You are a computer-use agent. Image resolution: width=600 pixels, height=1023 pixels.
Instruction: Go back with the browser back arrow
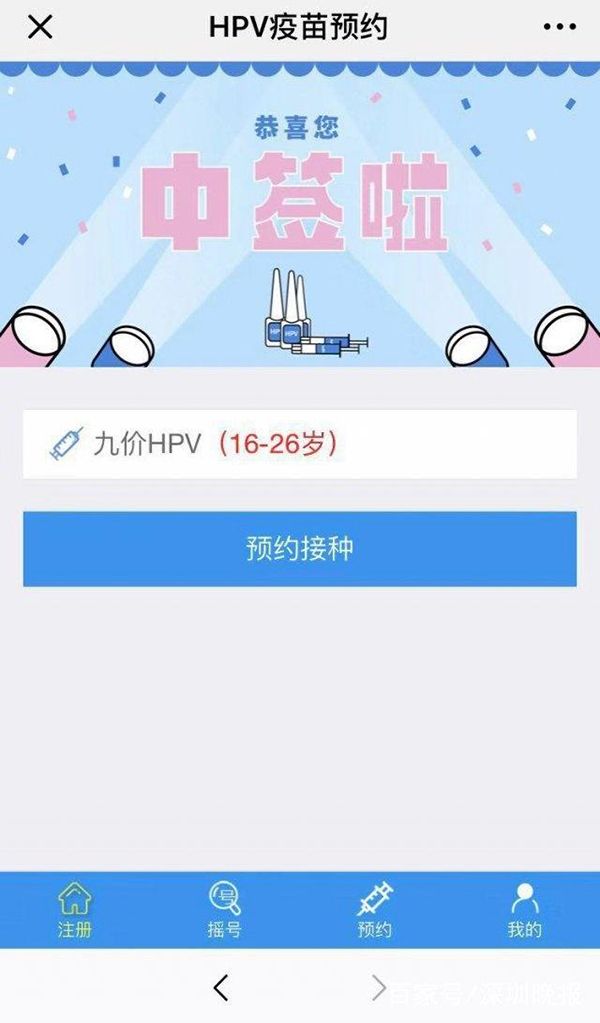coord(221,988)
